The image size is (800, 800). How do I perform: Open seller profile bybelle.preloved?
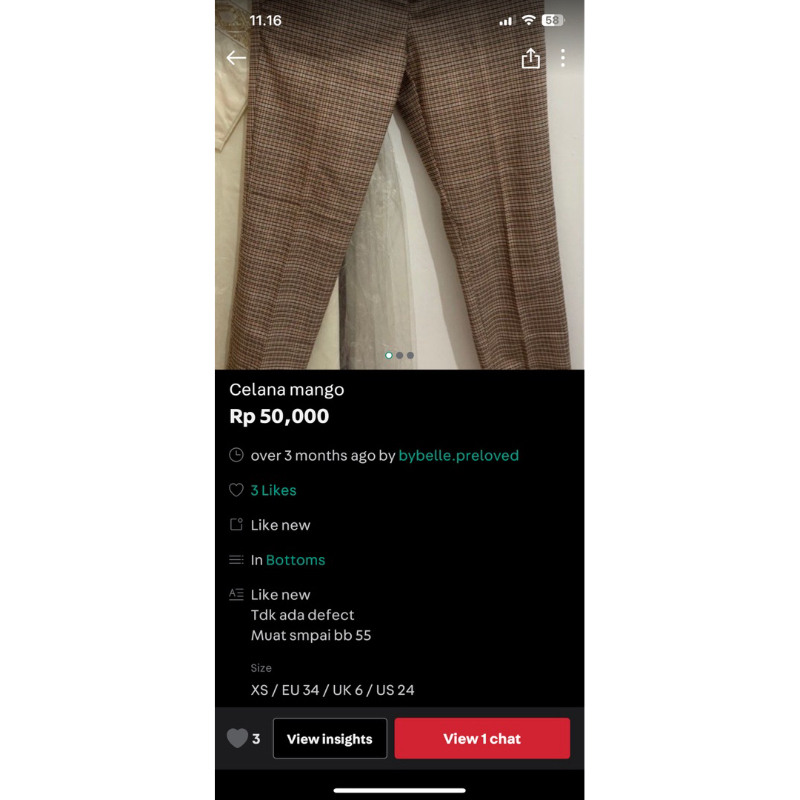point(458,455)
